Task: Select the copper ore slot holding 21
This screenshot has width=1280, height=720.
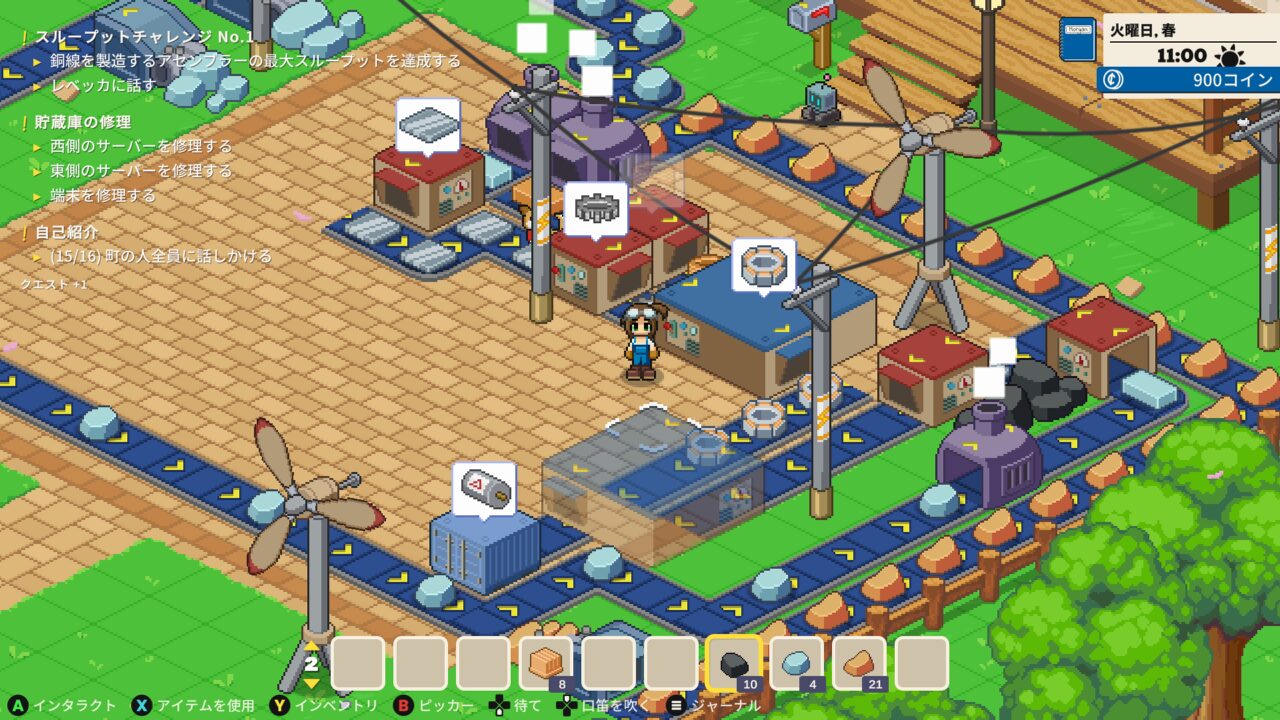Action: click(x=859, y=663)
